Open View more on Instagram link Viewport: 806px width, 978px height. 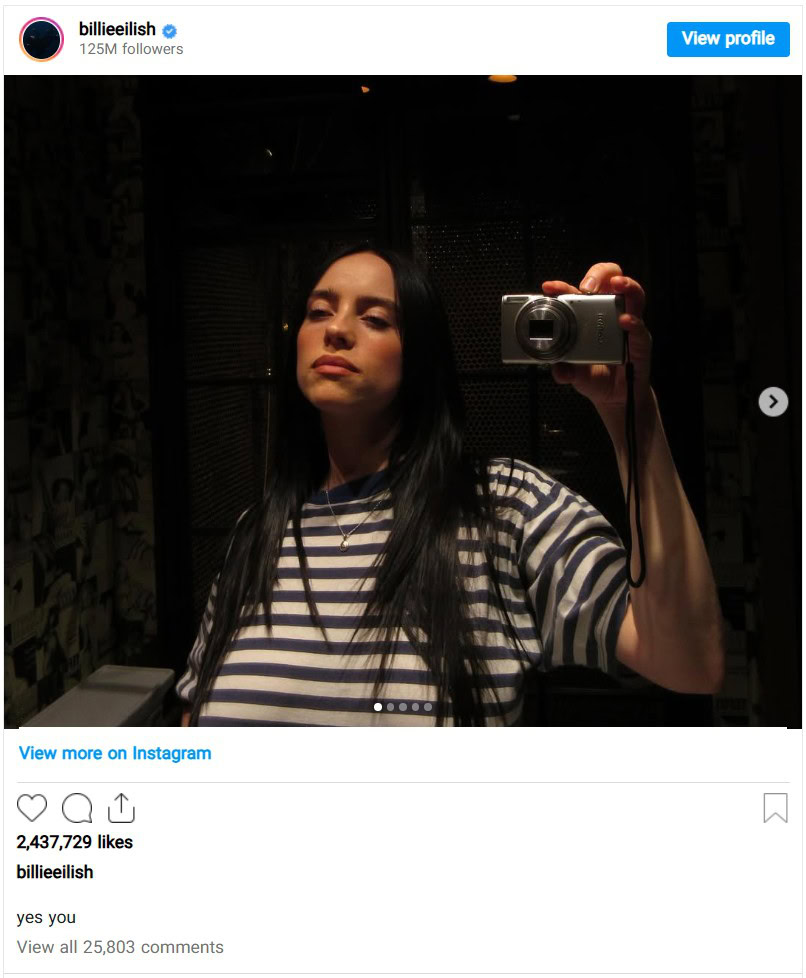pyautogui.click(x=115, y=753)
